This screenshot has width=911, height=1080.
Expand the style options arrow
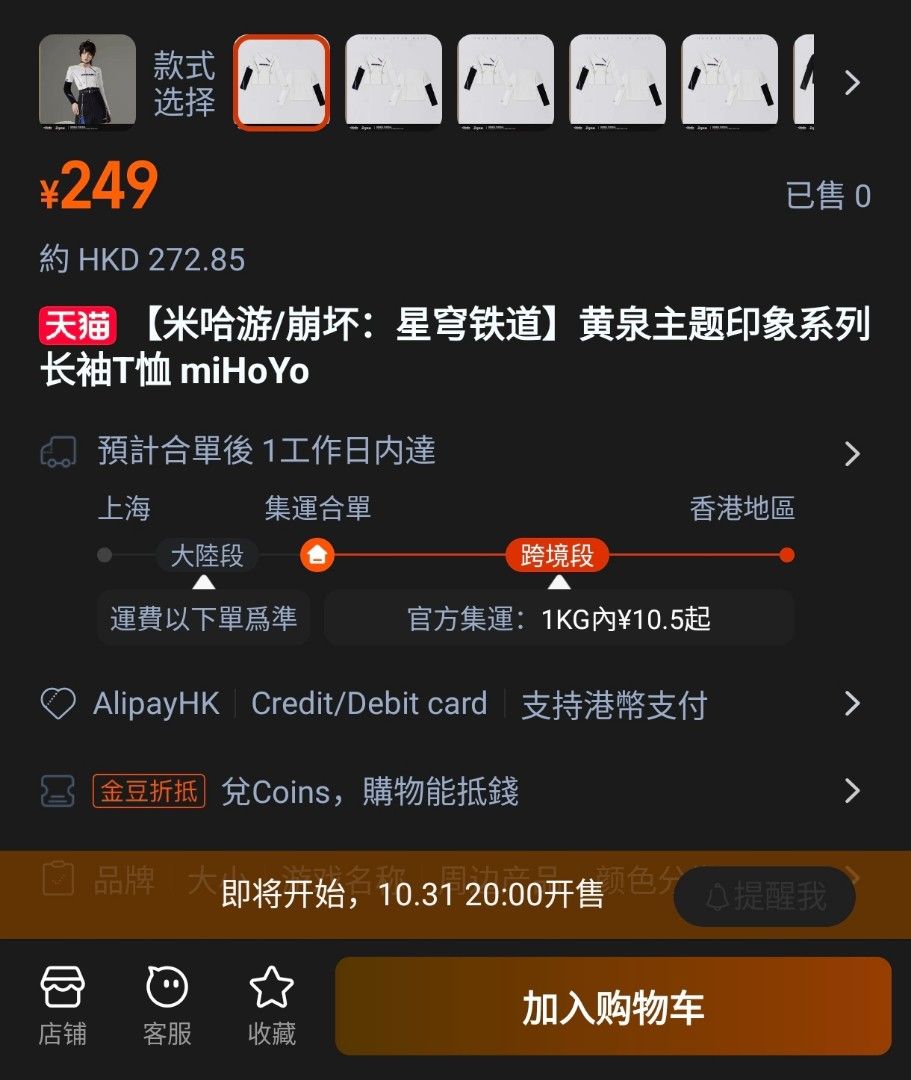(852, 82)
